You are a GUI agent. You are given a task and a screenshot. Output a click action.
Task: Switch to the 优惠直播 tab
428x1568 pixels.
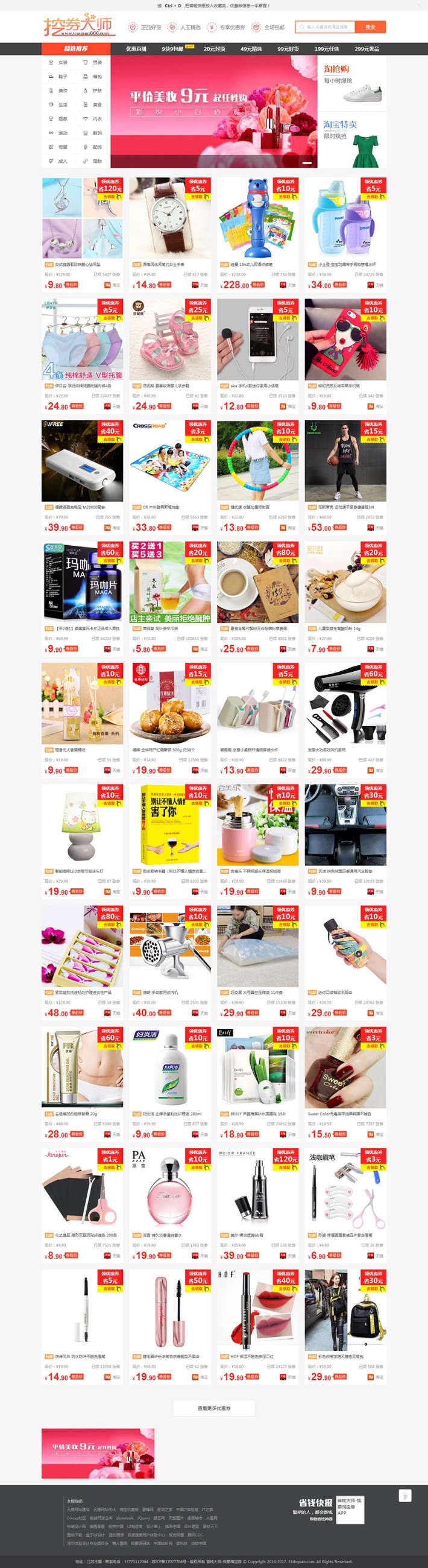click(136, 49)
